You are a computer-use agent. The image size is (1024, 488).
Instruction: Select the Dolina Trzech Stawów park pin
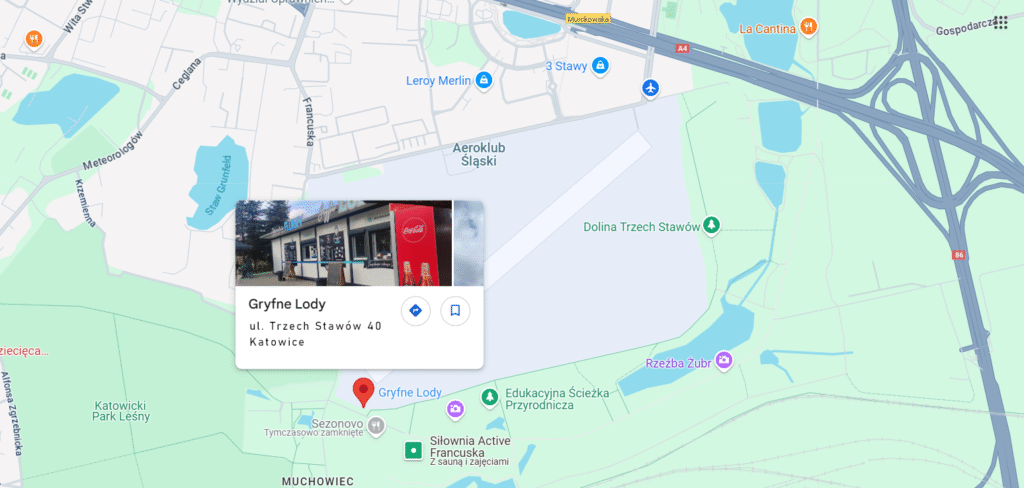pyautogui.click(x=711, y=226)
